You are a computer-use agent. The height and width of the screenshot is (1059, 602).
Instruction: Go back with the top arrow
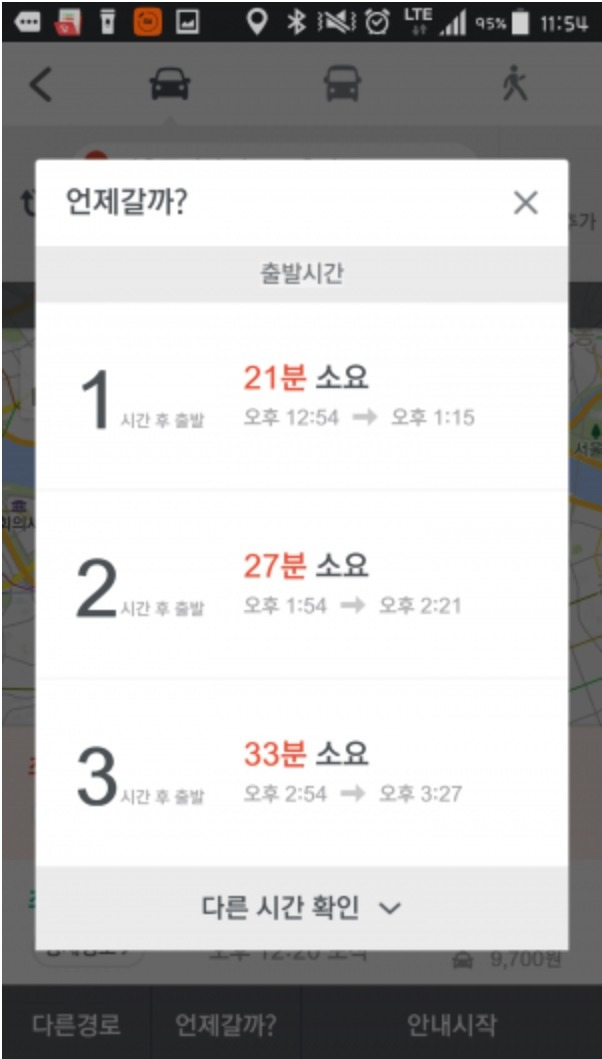coord(41,86)
